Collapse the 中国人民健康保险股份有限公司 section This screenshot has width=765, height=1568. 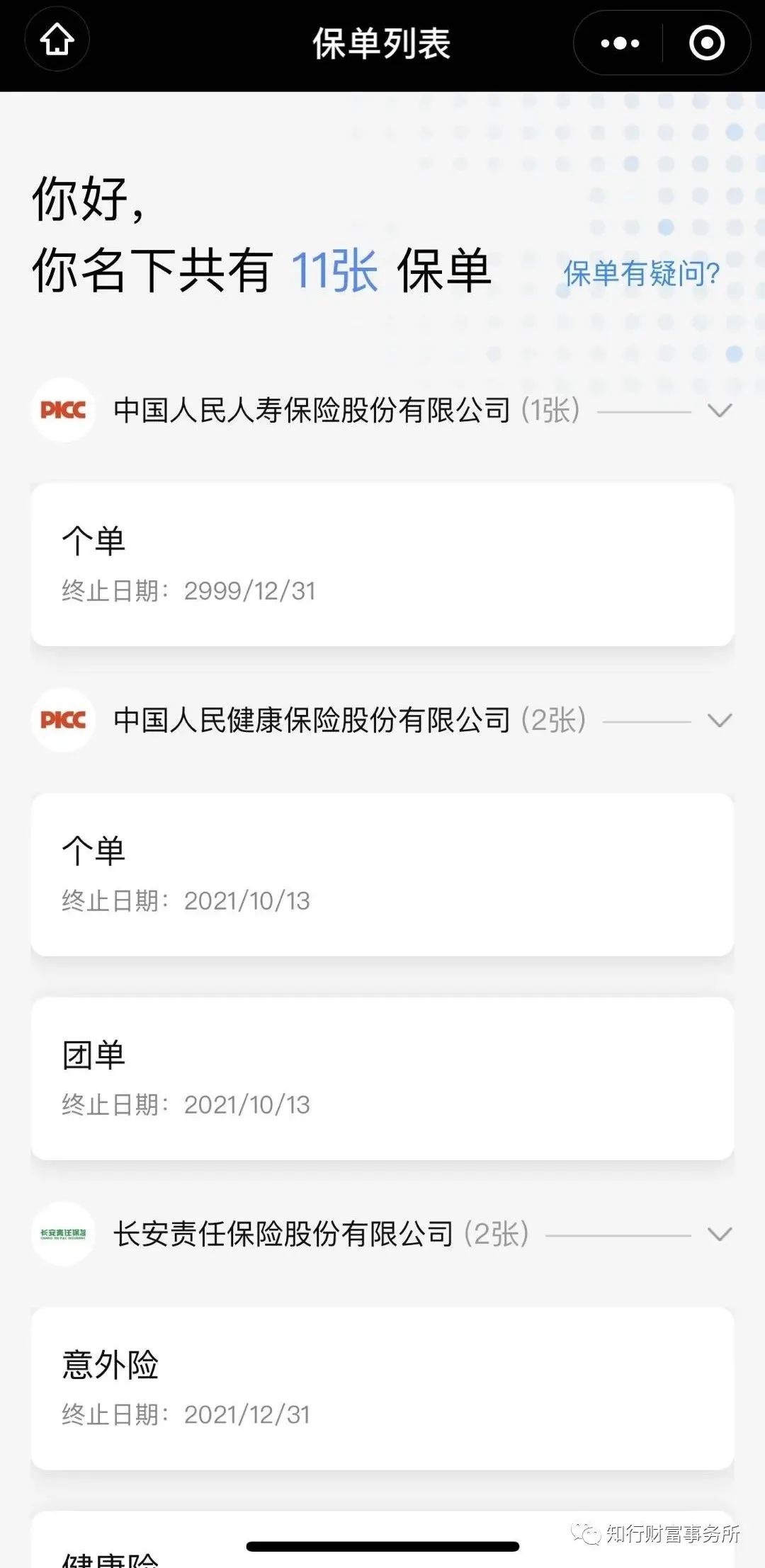click(x=720, y=721)
